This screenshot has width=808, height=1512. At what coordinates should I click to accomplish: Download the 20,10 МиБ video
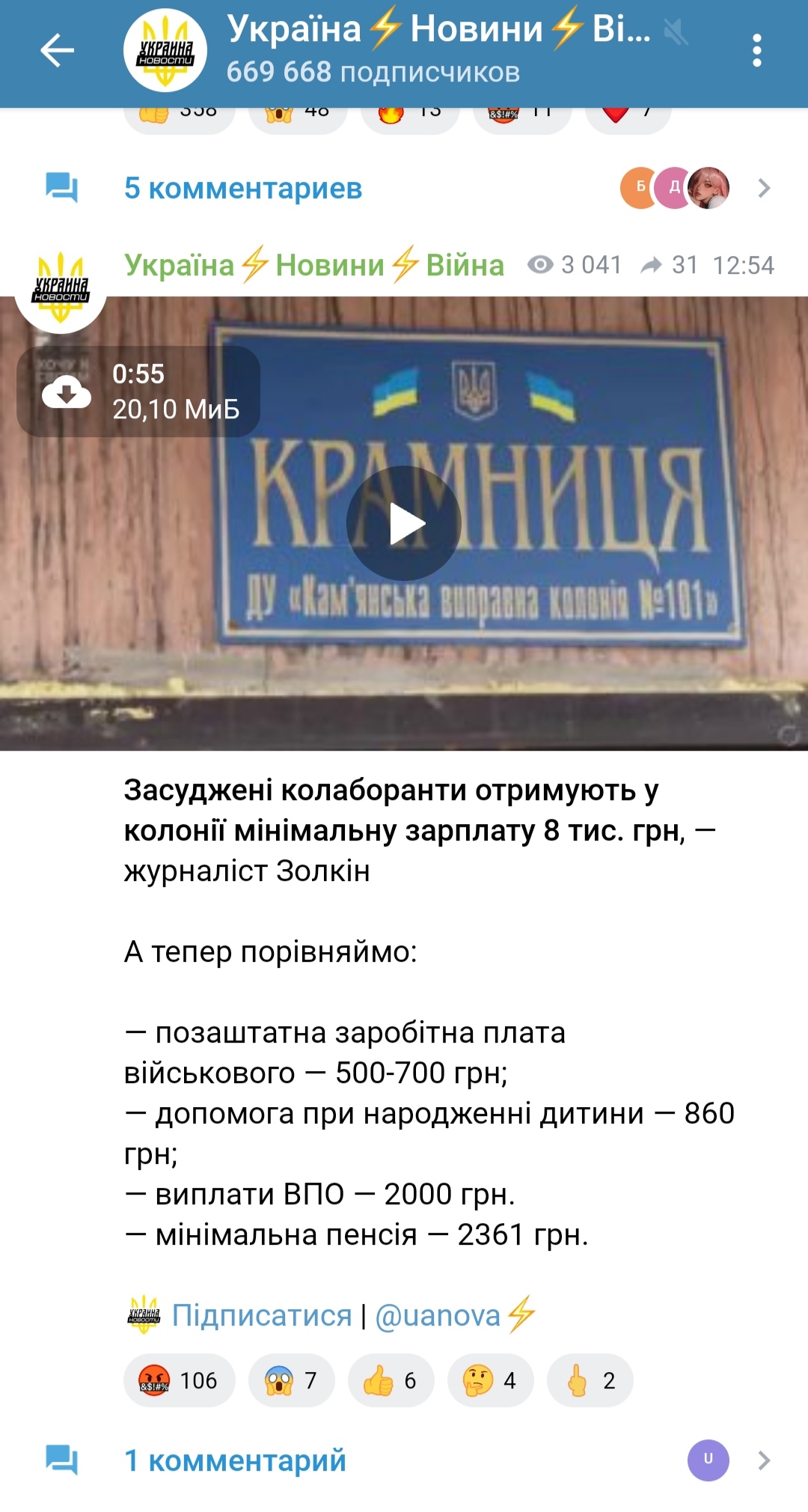click(x=67, y=391)
